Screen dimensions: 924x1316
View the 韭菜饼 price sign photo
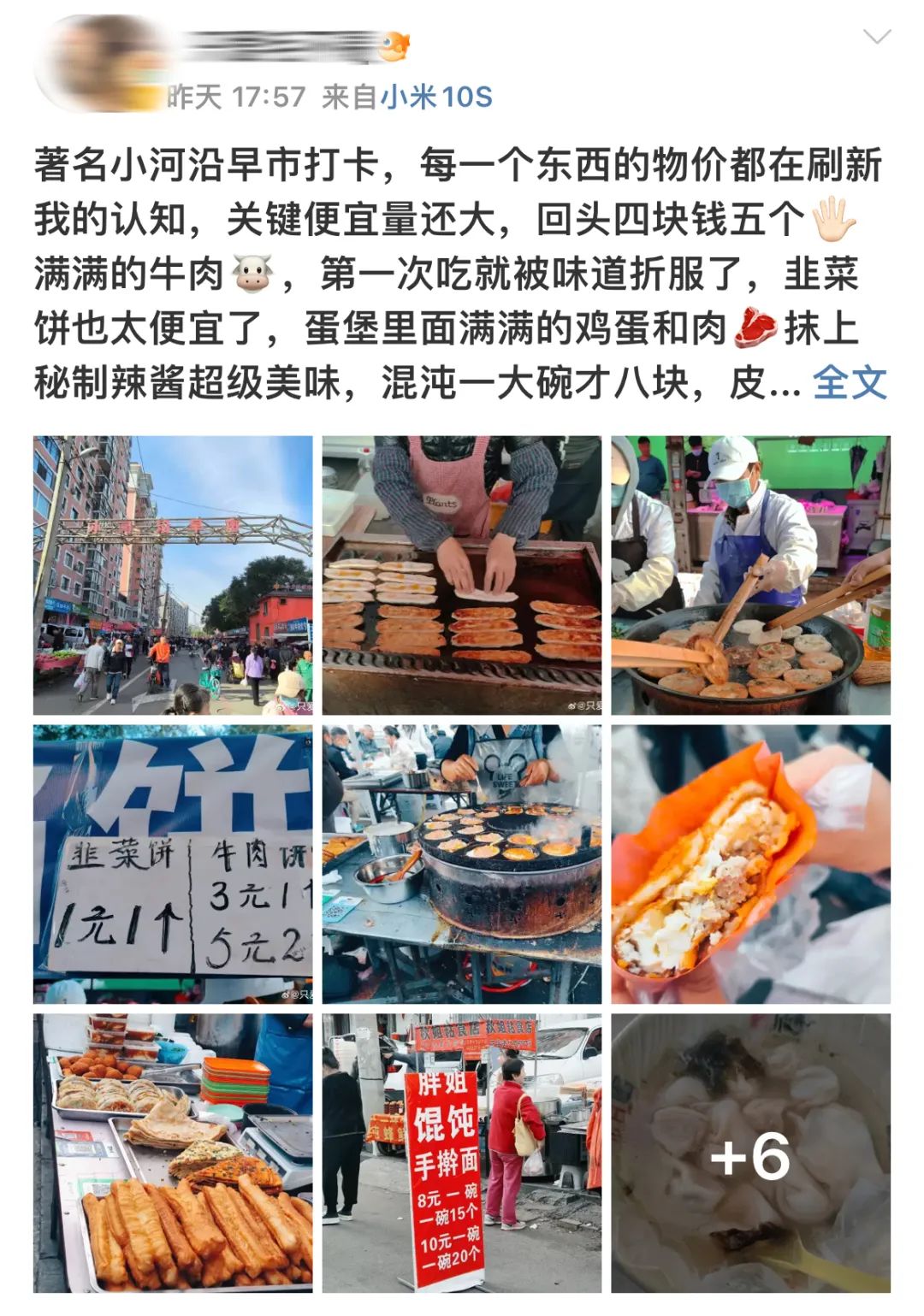click(173, 864)
